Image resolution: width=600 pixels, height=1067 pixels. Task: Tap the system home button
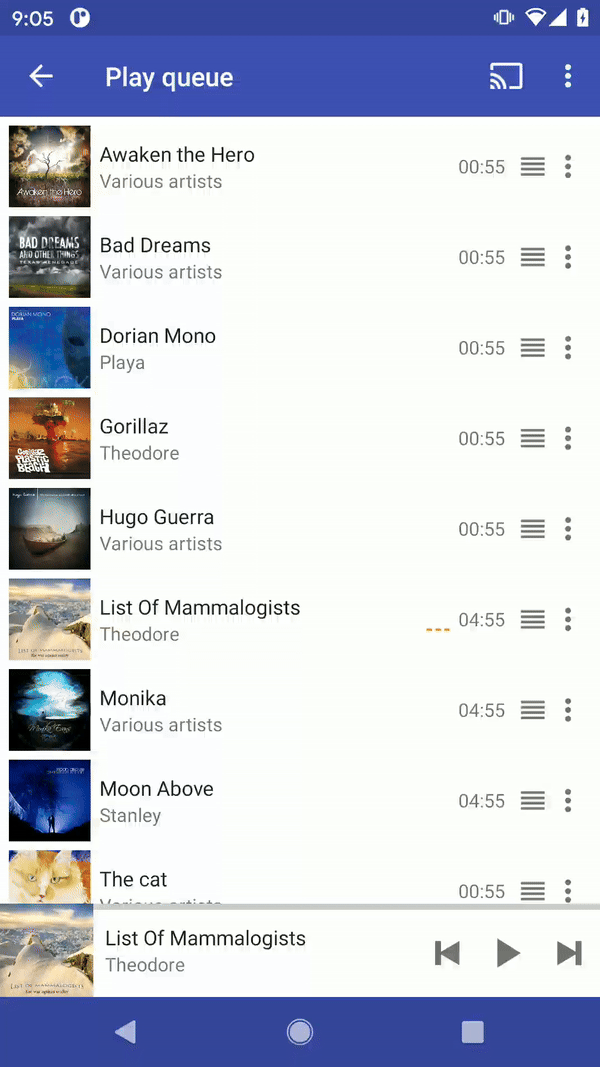coord(299,1032)
